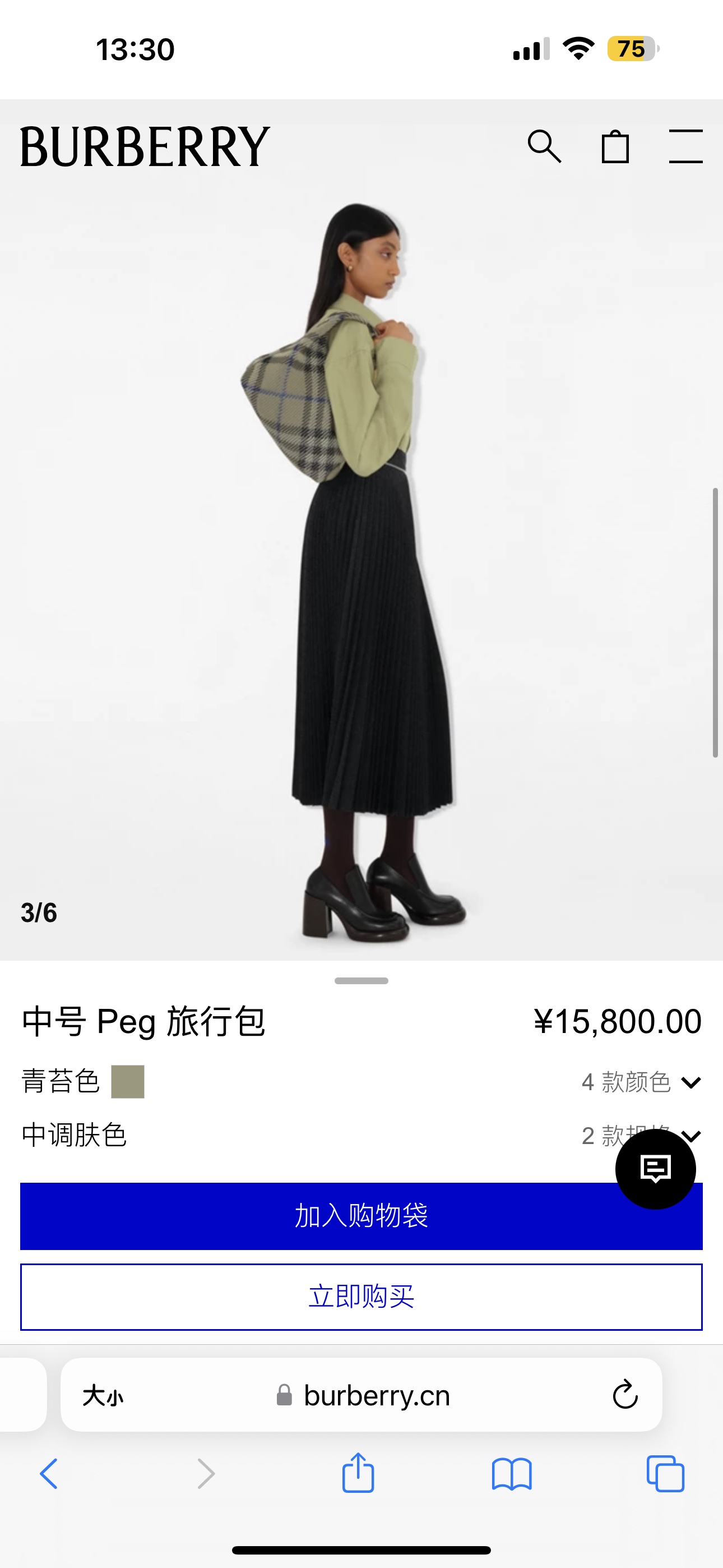Open the hamburger menu

coord(685,146)
